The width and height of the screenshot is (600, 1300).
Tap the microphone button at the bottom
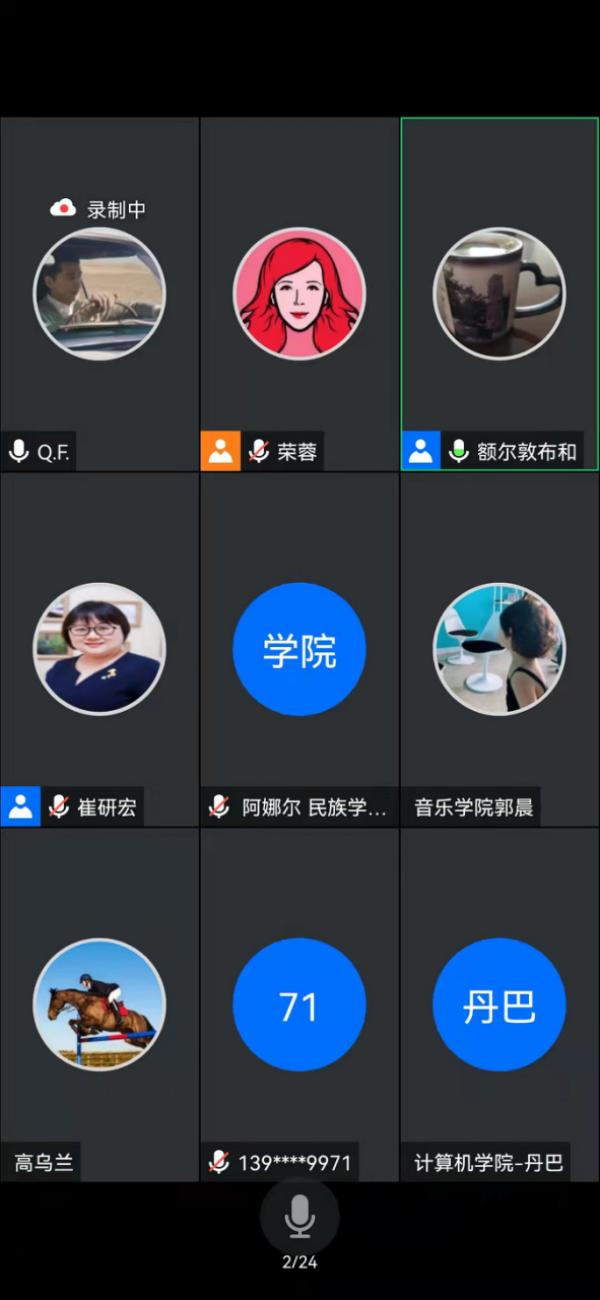tap(299, 1216)
